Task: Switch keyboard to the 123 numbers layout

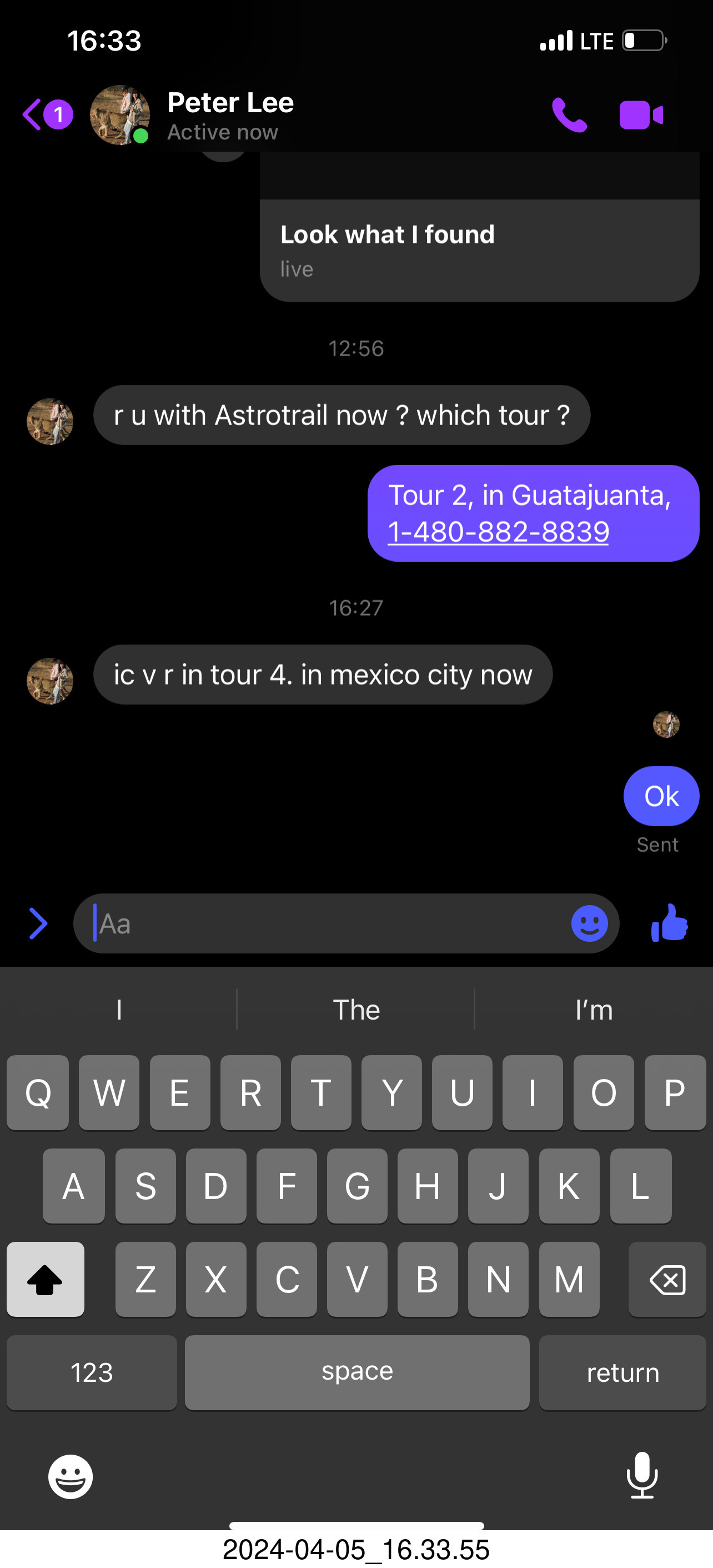Action: (92, 1372)
